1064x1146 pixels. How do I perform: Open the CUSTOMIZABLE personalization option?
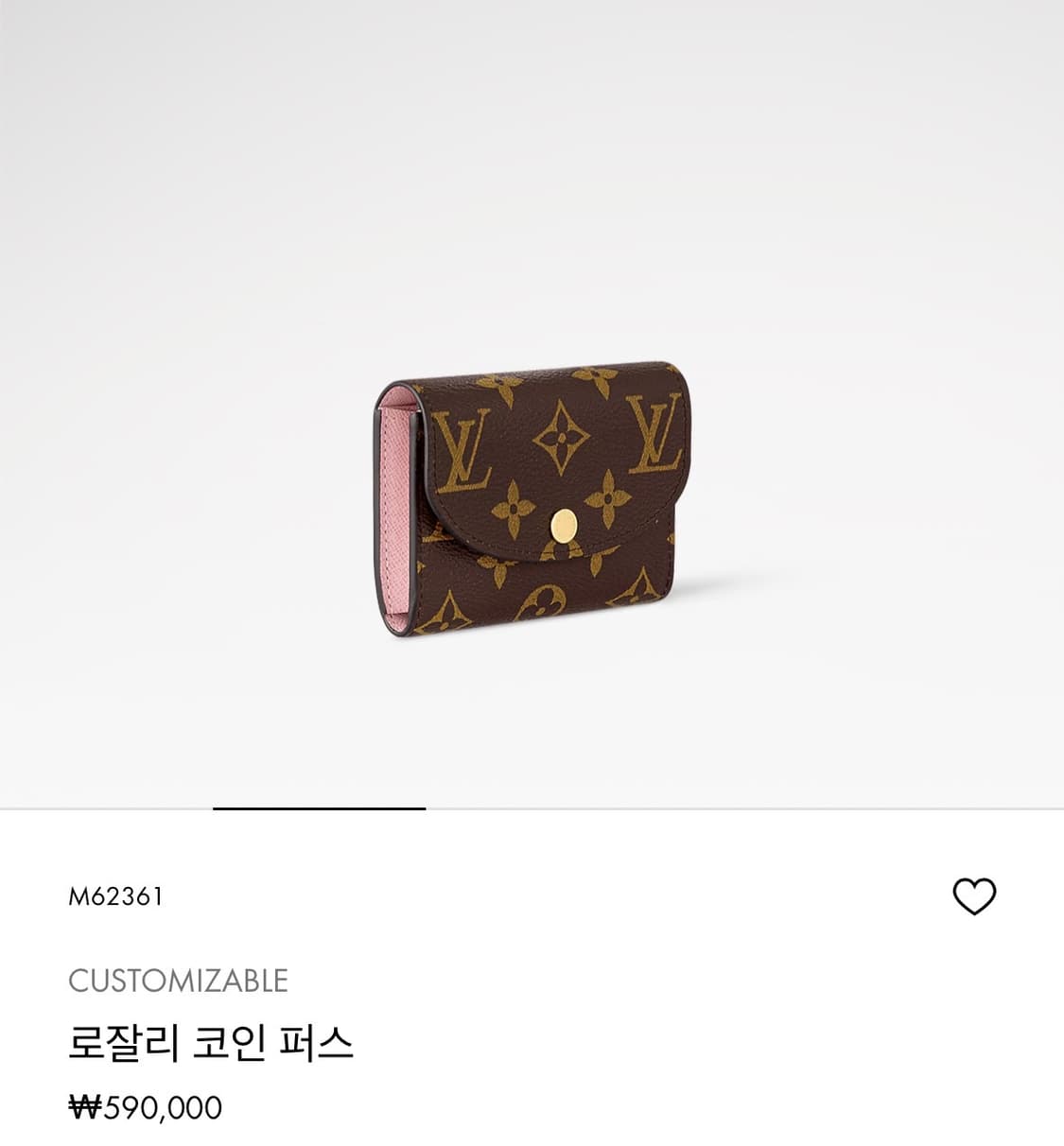pos(180,981)
